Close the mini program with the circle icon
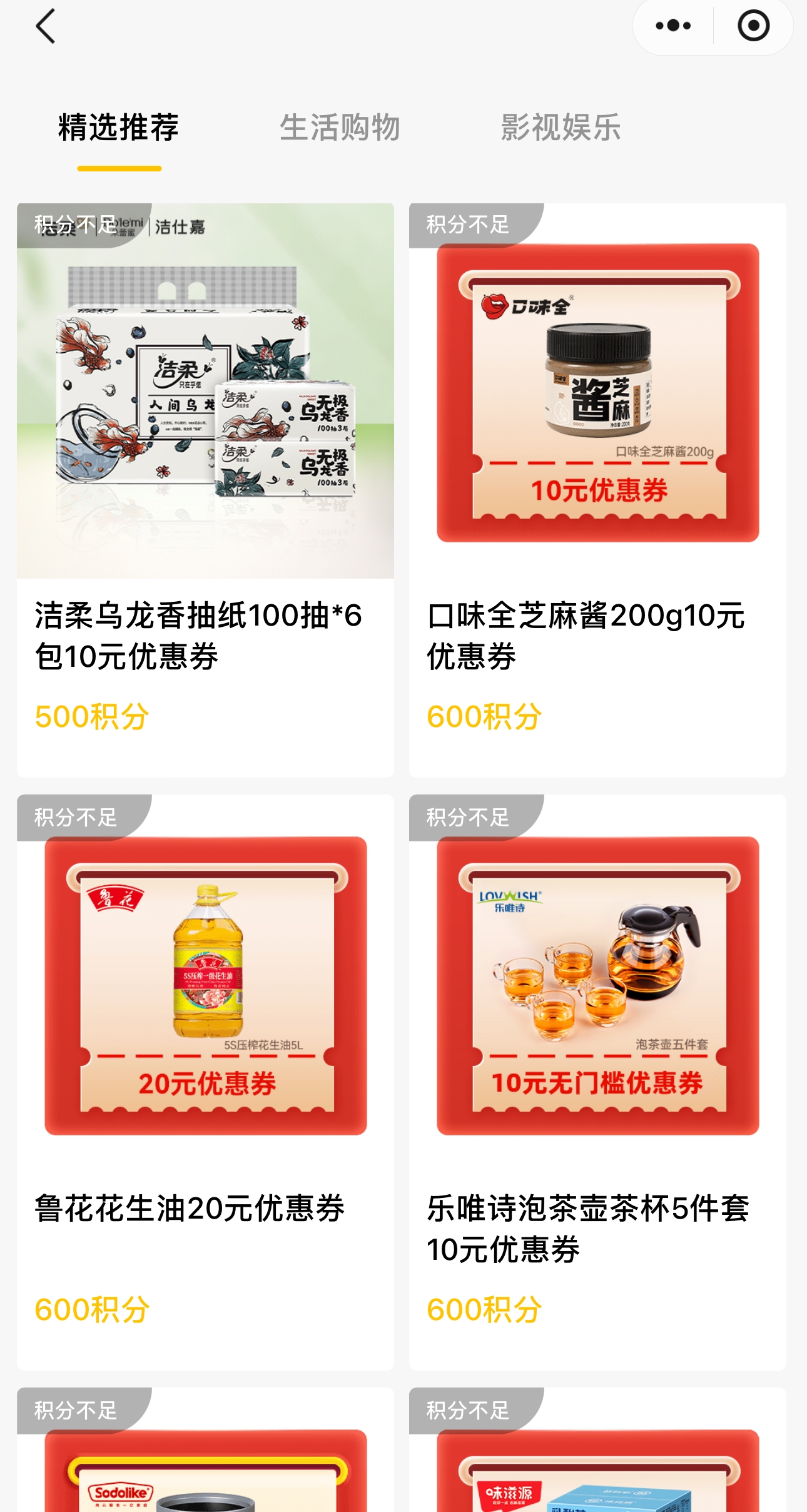The height and width of the screenshot is (1512, 807). (753, 26)
